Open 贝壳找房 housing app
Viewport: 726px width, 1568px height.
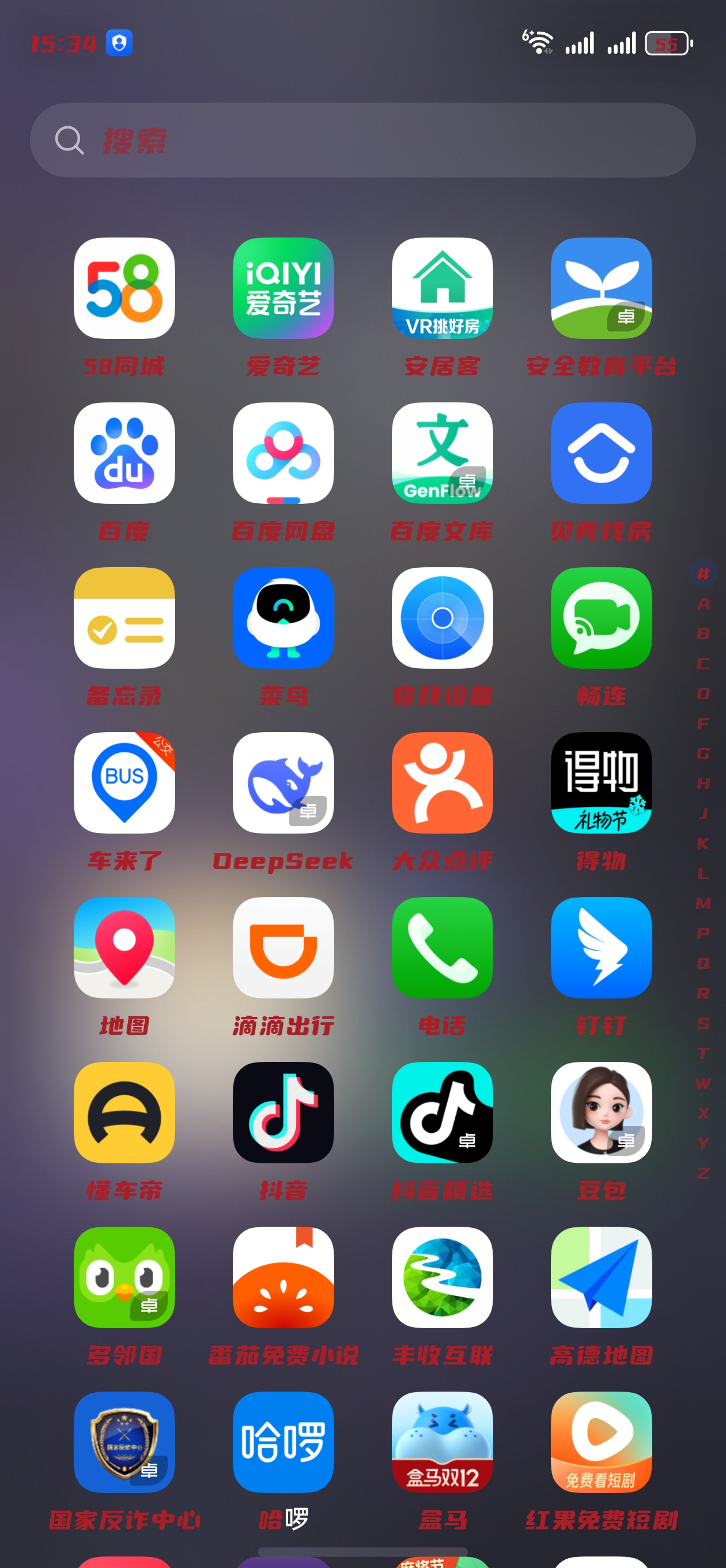tap(601, 454)
